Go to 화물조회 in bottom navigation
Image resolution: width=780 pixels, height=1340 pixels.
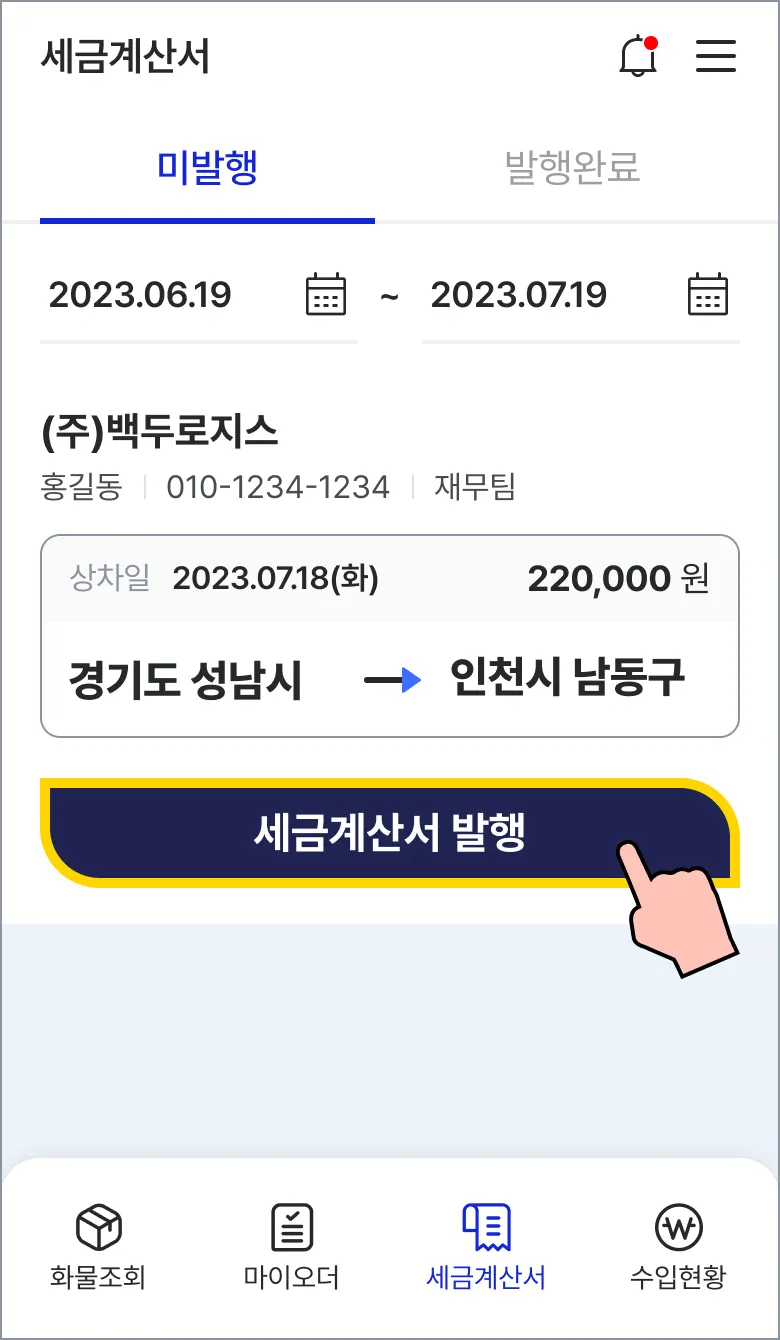point(99,1247)
